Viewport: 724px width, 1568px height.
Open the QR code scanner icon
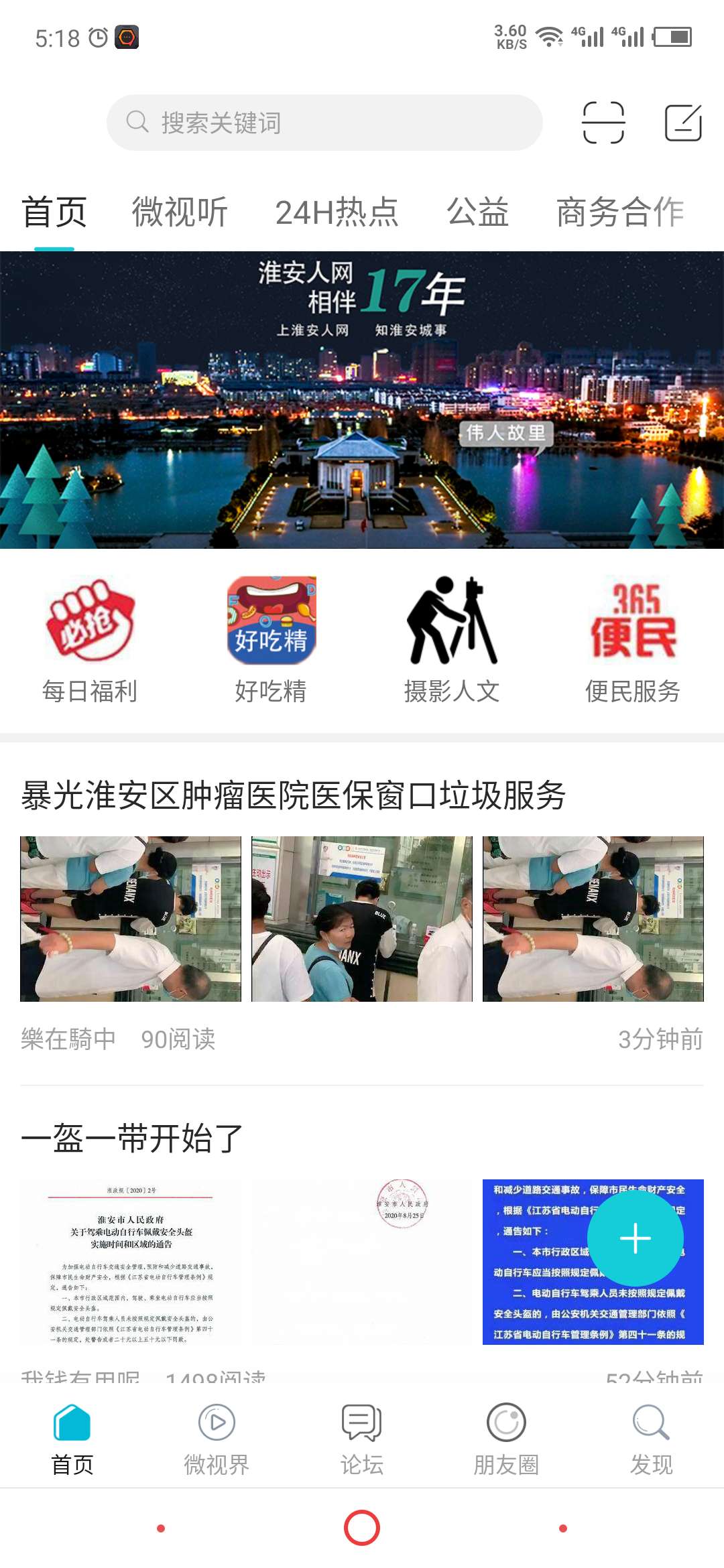point(603,123)
